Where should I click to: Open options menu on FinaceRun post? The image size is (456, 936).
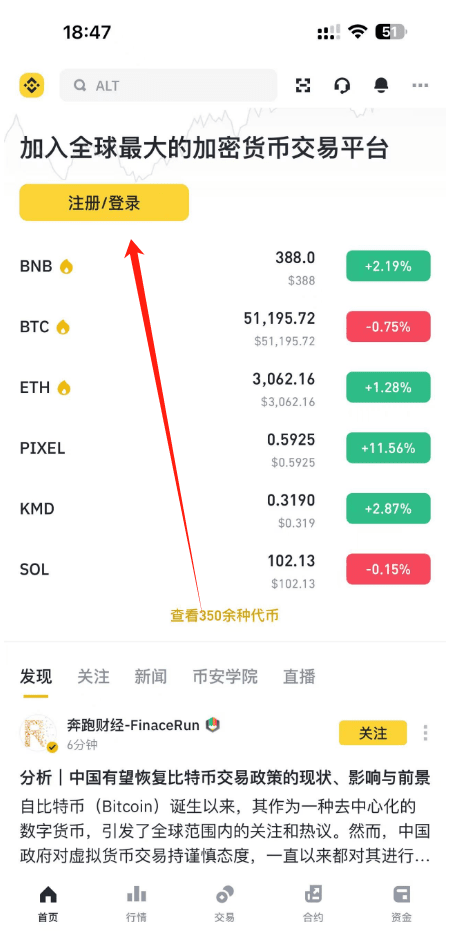click(426, 733)
